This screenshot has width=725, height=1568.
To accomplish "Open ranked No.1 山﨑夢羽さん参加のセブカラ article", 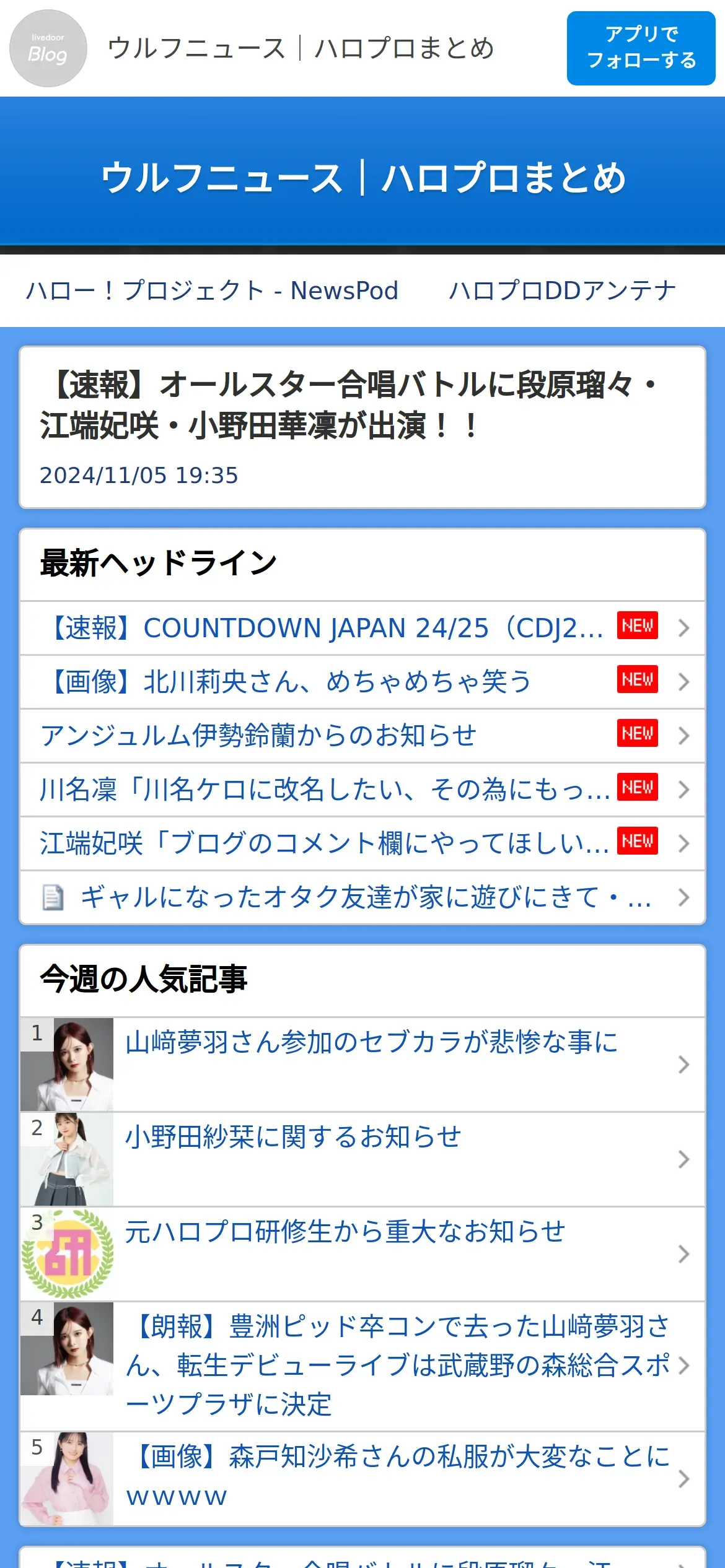I will (x=362, y=1065).
